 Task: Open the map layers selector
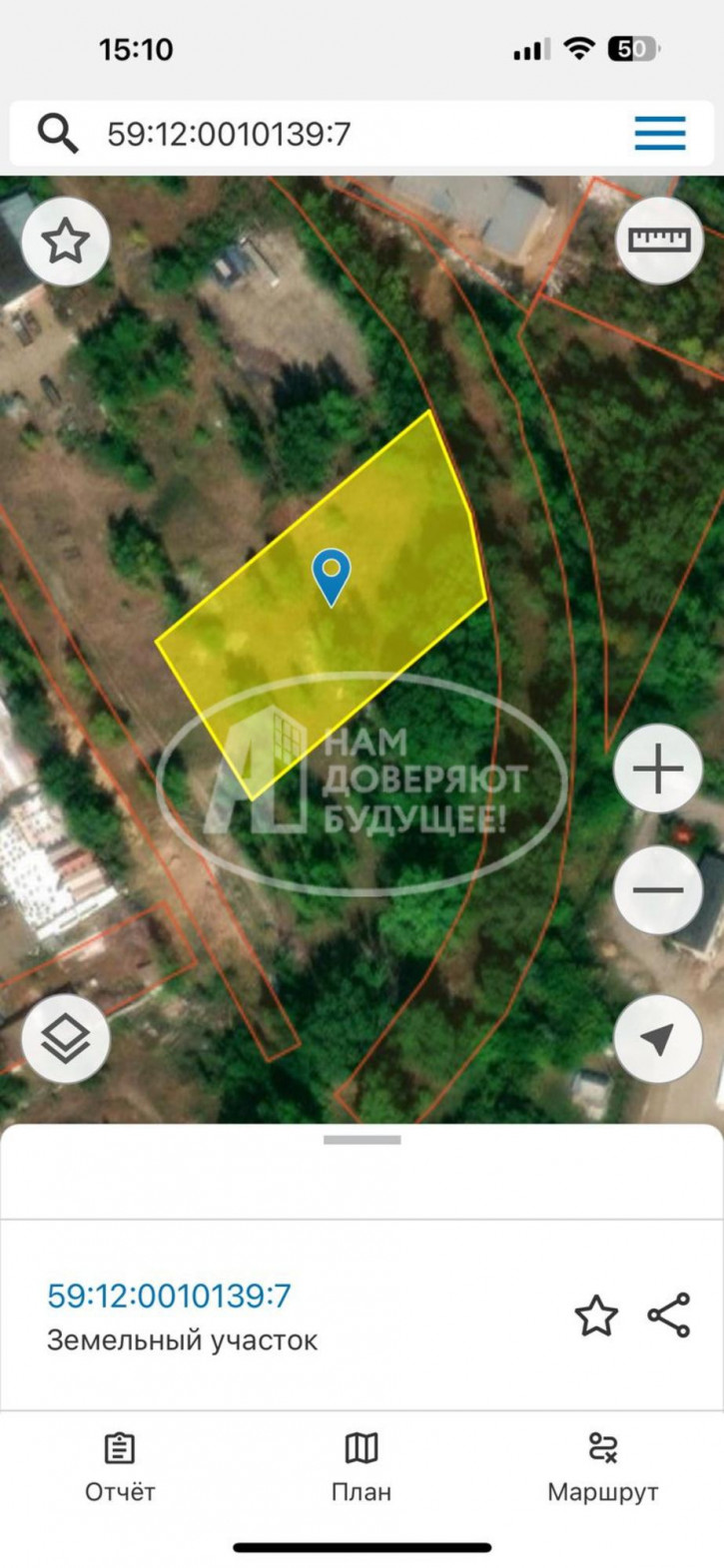(x=66, y=1039)
